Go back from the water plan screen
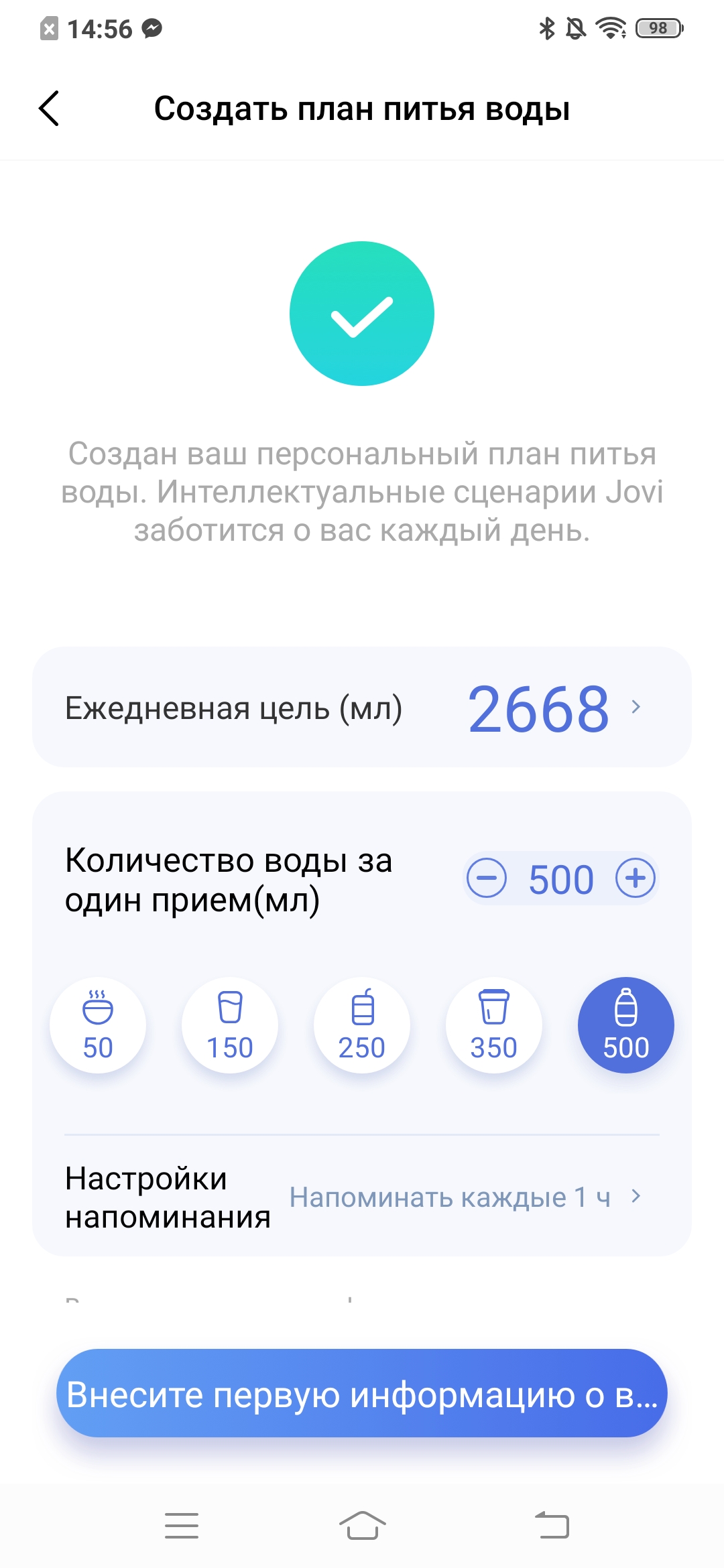Viewport: 724px width, 1568px height. tap(49, 109)
